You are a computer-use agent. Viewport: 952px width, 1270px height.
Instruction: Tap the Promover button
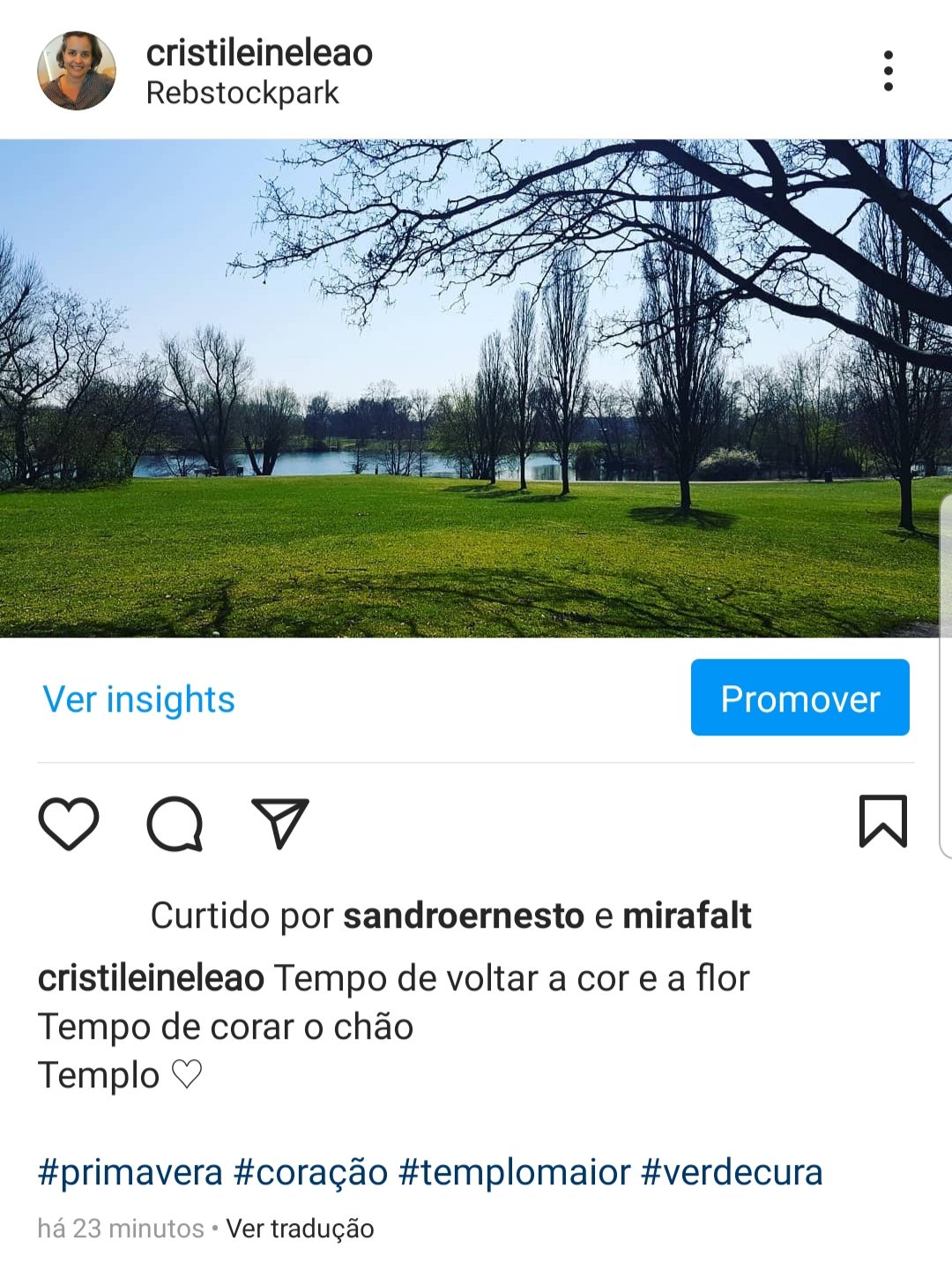click(800, 698)
